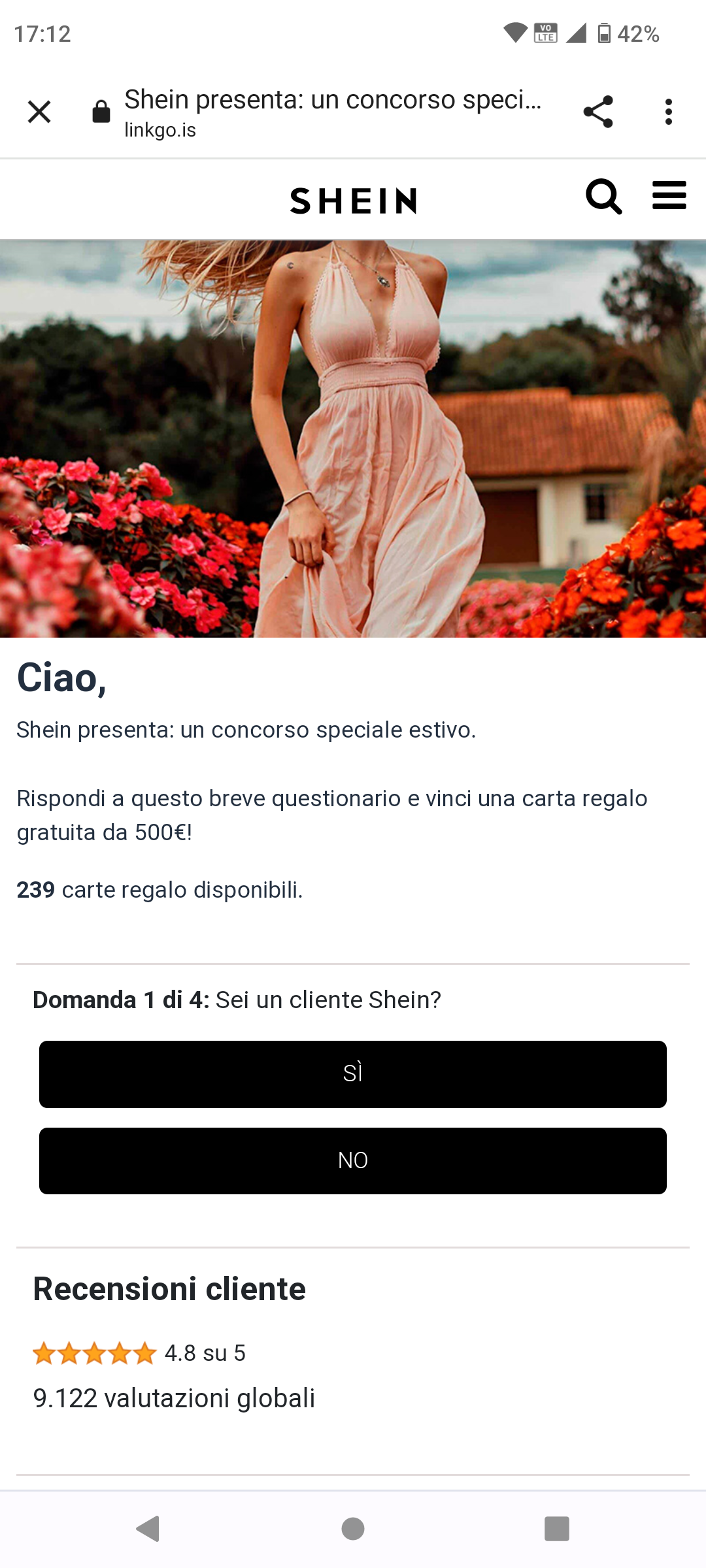Tap the page title Shein presenta
Image resolution: width=706 pixels, height=1568 pixels.
pos(333,99)
